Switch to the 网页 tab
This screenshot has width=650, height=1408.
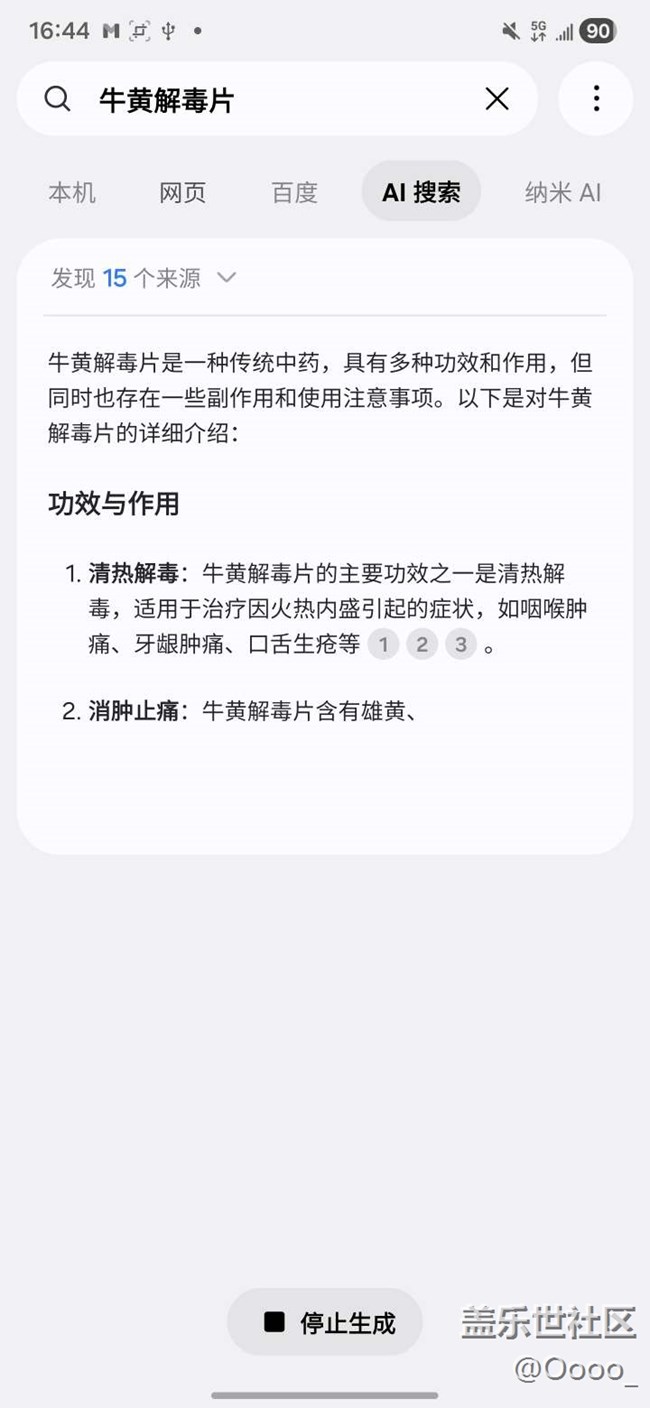pos(183,192)
